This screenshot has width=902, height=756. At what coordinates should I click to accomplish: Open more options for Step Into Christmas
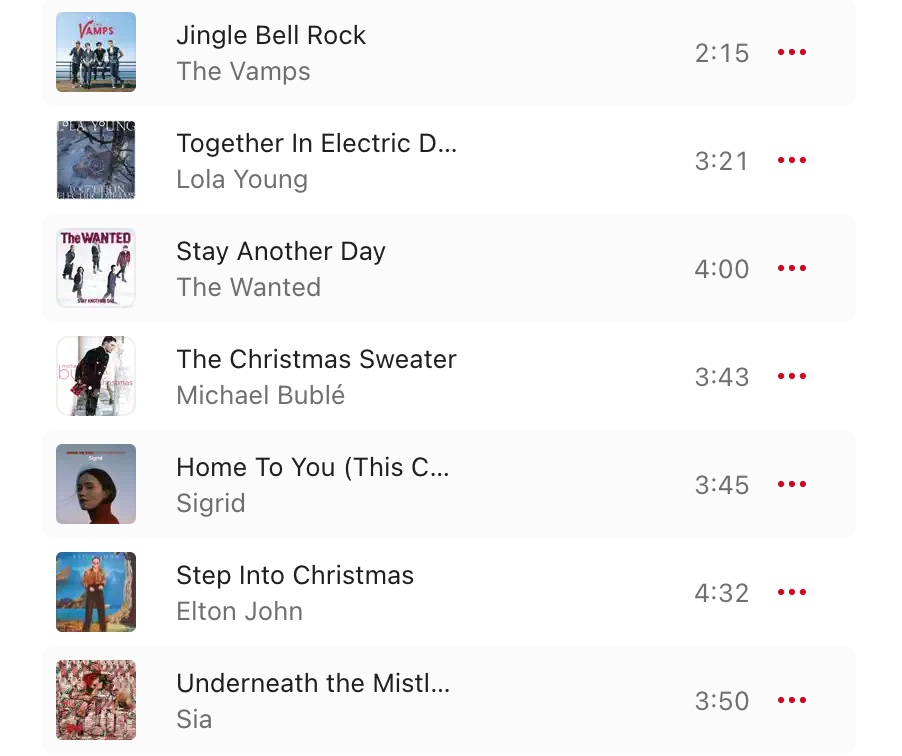[x=791, y=592]
